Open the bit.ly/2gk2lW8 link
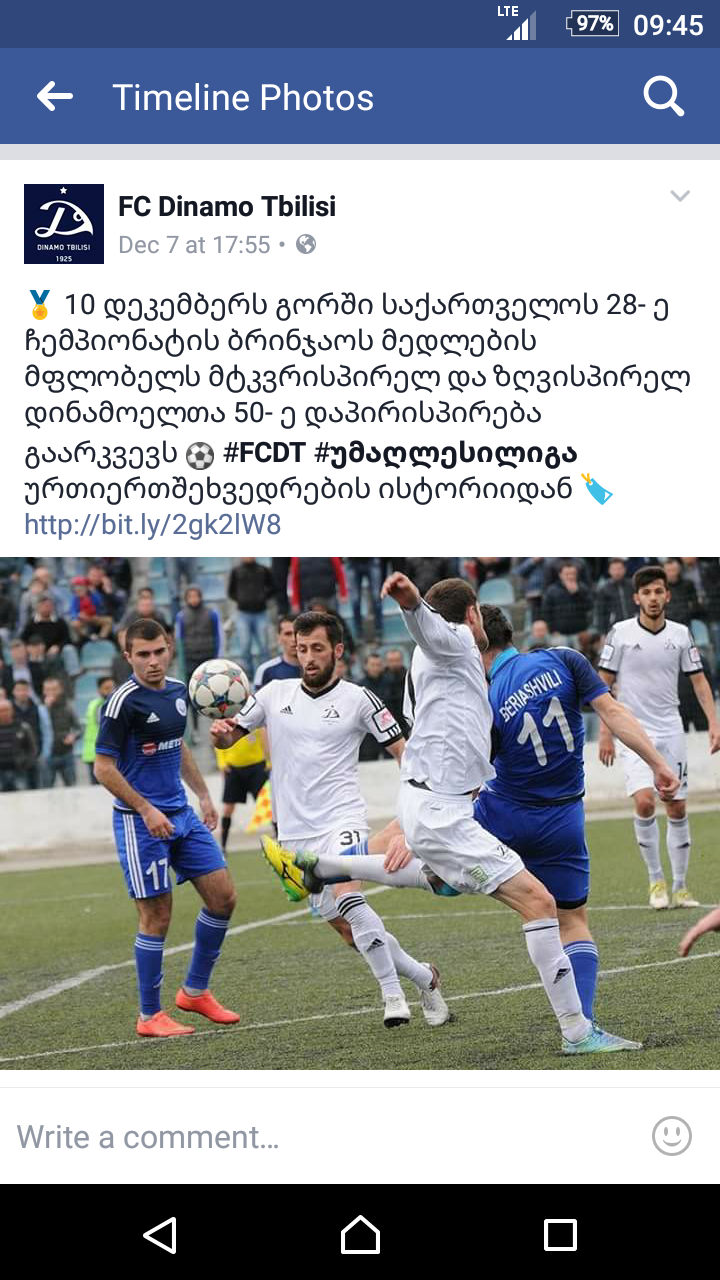Viewport: 720px width, 1280px height. point(152,524)
